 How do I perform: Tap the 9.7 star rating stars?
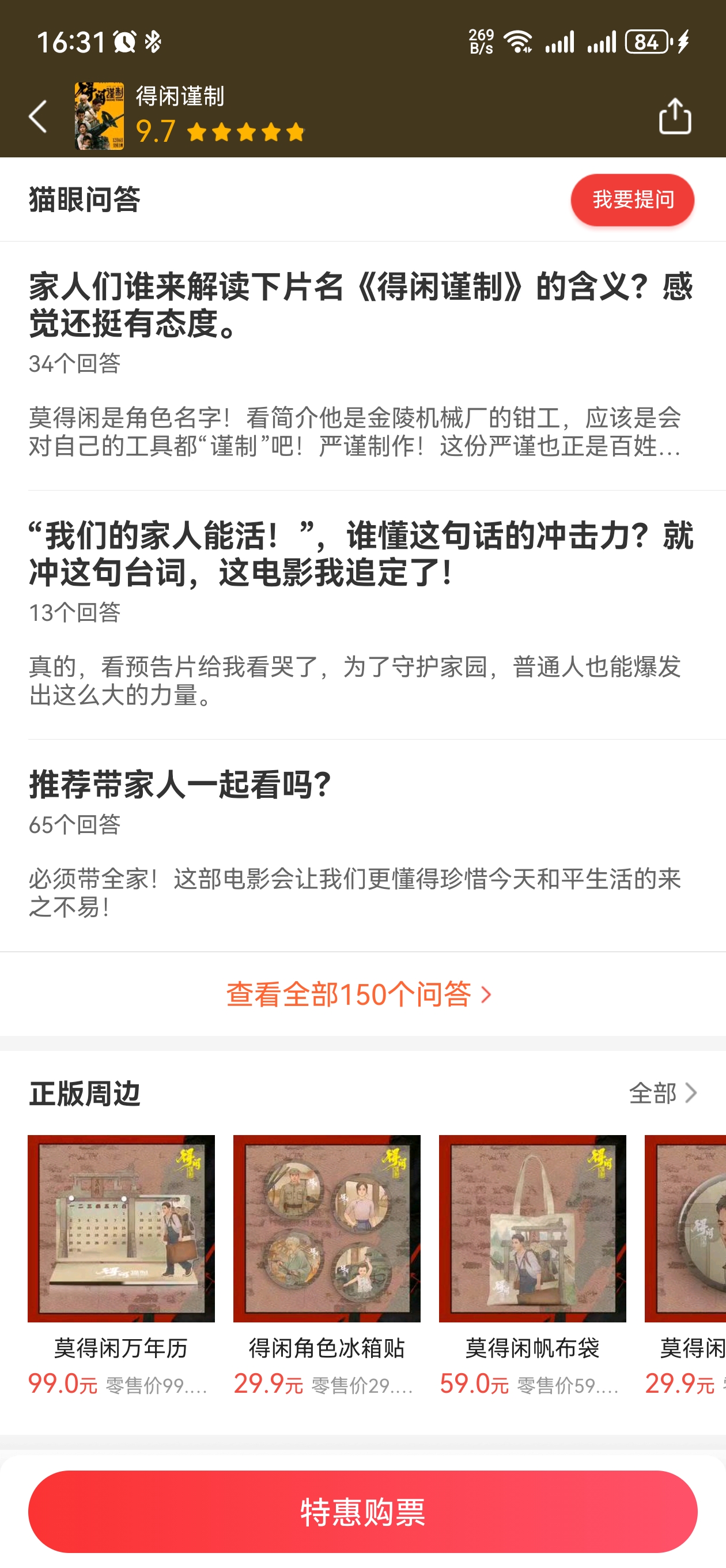coord(243,132)
